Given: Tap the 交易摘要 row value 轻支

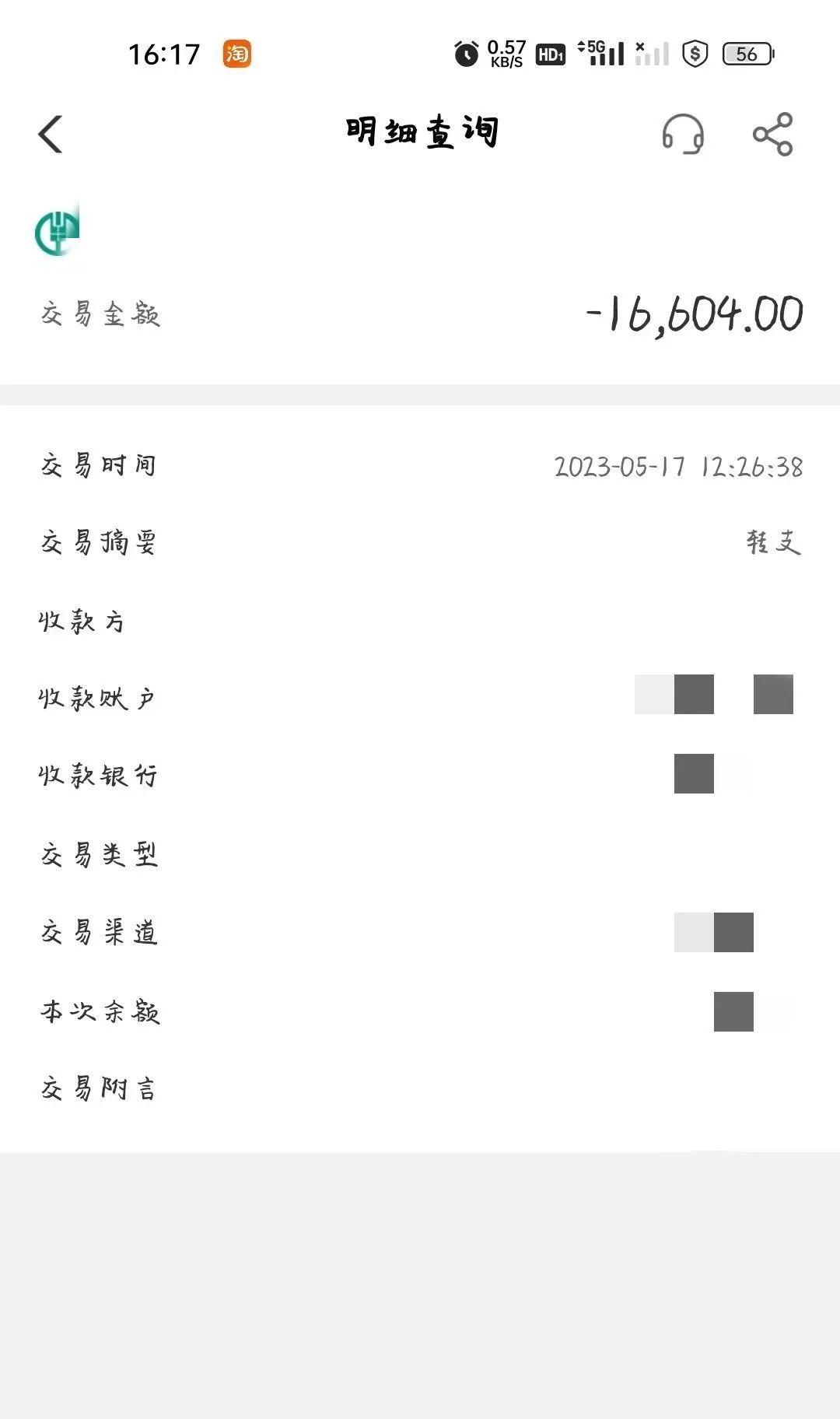Looking at the screenshot, I should [x=772, y=545].
